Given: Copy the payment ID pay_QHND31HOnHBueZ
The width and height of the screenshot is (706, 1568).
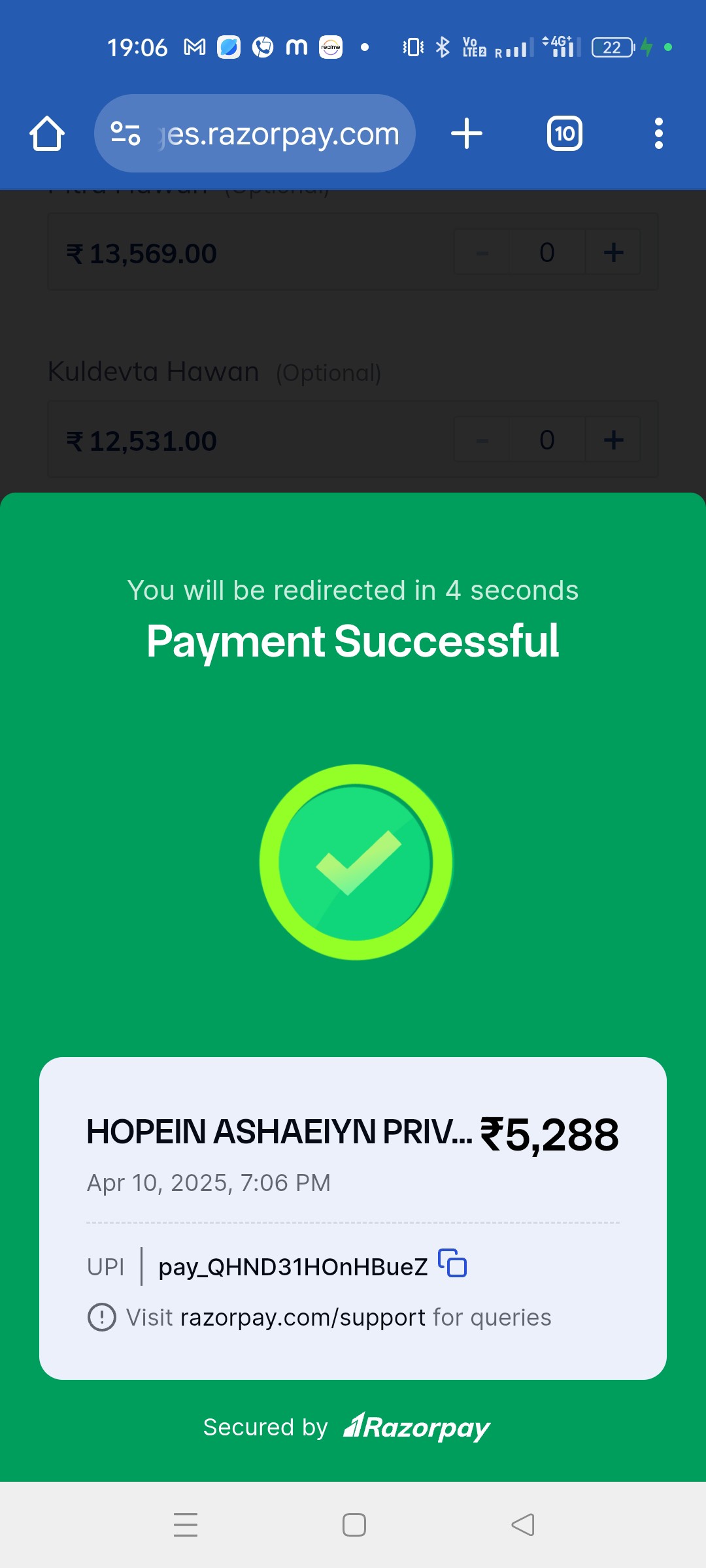Looking at the screenshot, I should pyautogui.click(x=452, y=1262).
